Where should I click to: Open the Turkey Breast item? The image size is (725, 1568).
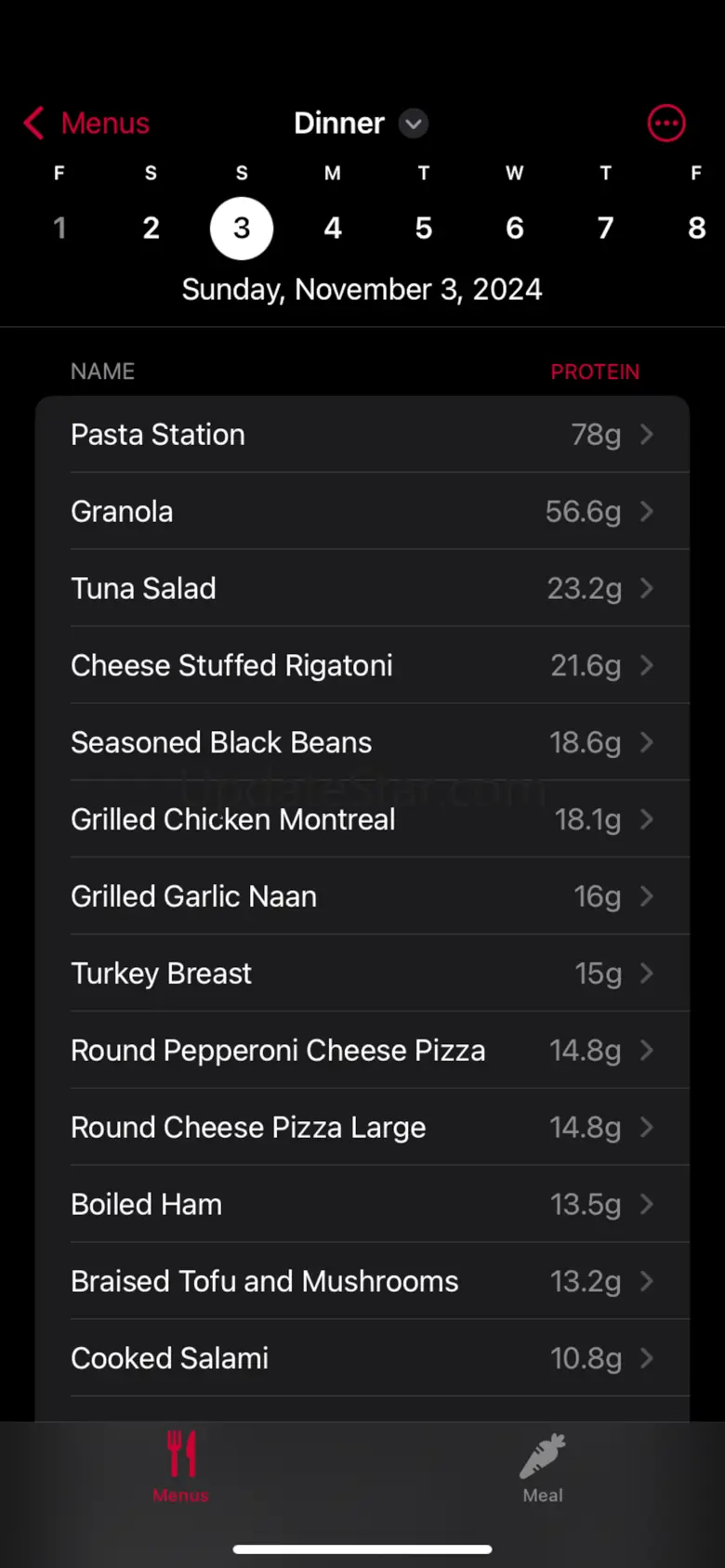[x=362, y=974]
